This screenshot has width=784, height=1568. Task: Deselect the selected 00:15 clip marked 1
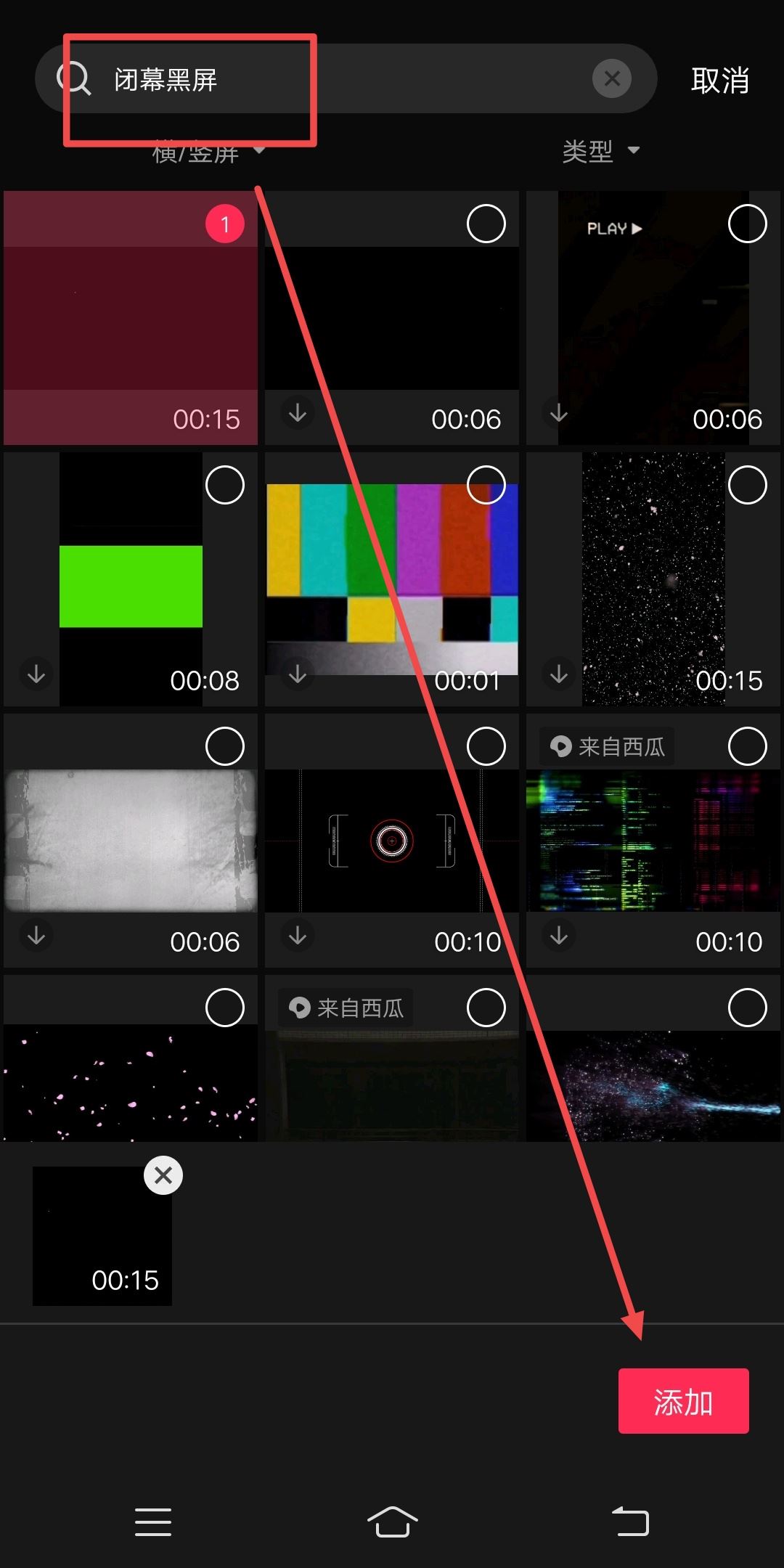point(224,224)
